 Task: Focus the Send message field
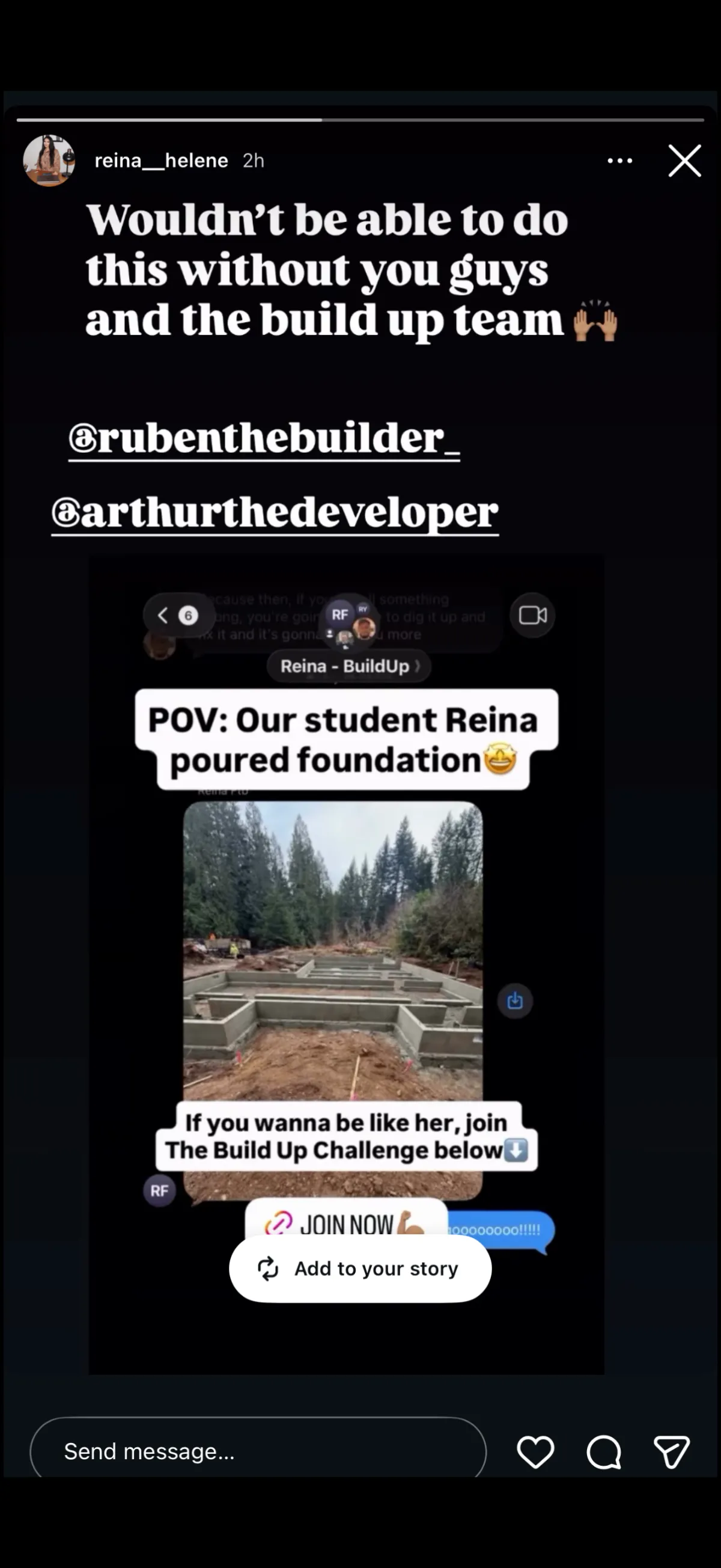[x=258, y=1451]
